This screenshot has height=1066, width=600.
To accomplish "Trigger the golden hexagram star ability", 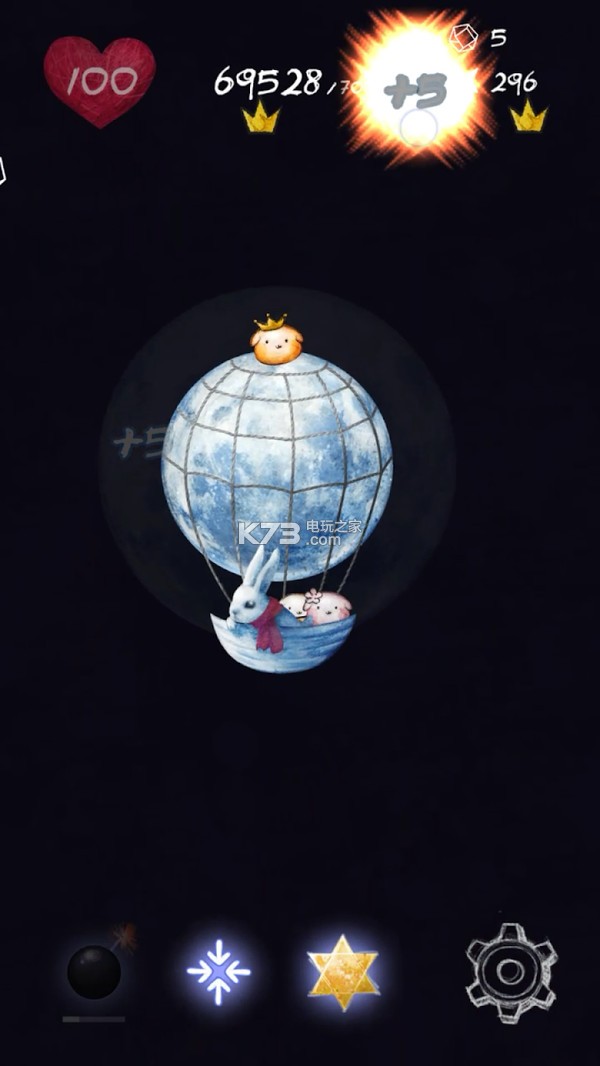I will 343,972.
